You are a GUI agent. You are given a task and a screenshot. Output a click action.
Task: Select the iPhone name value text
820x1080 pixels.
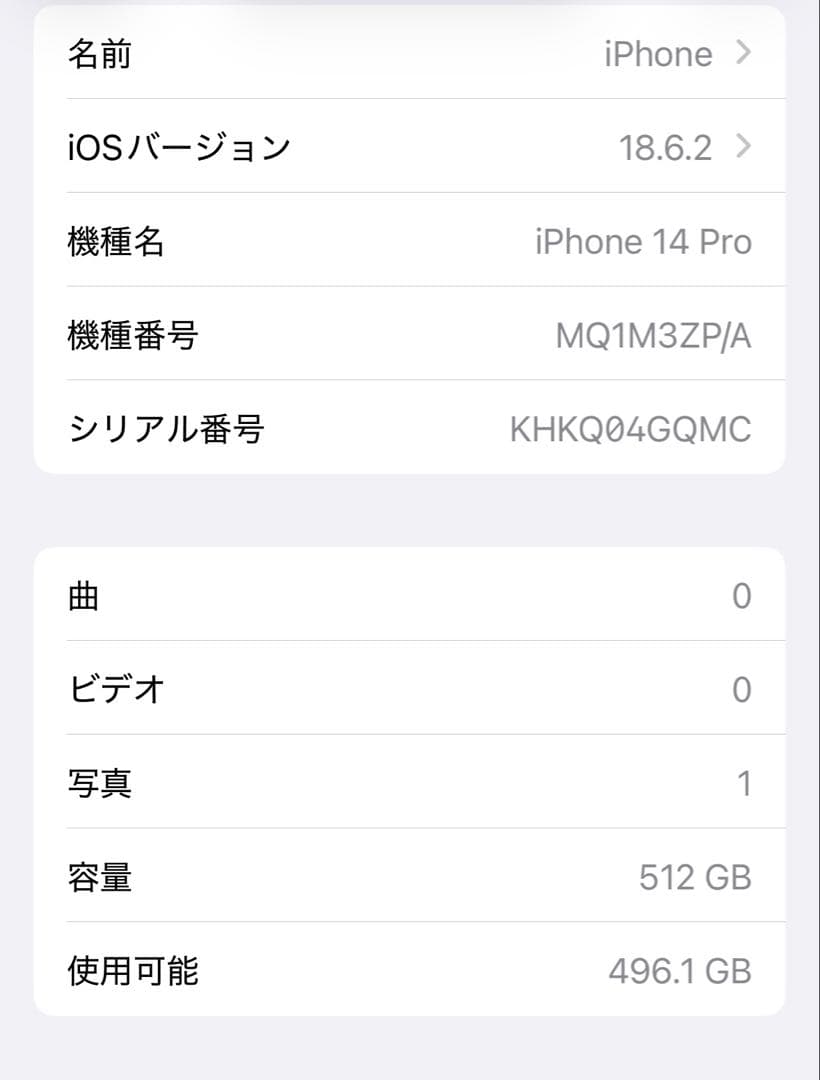(660, 54)
